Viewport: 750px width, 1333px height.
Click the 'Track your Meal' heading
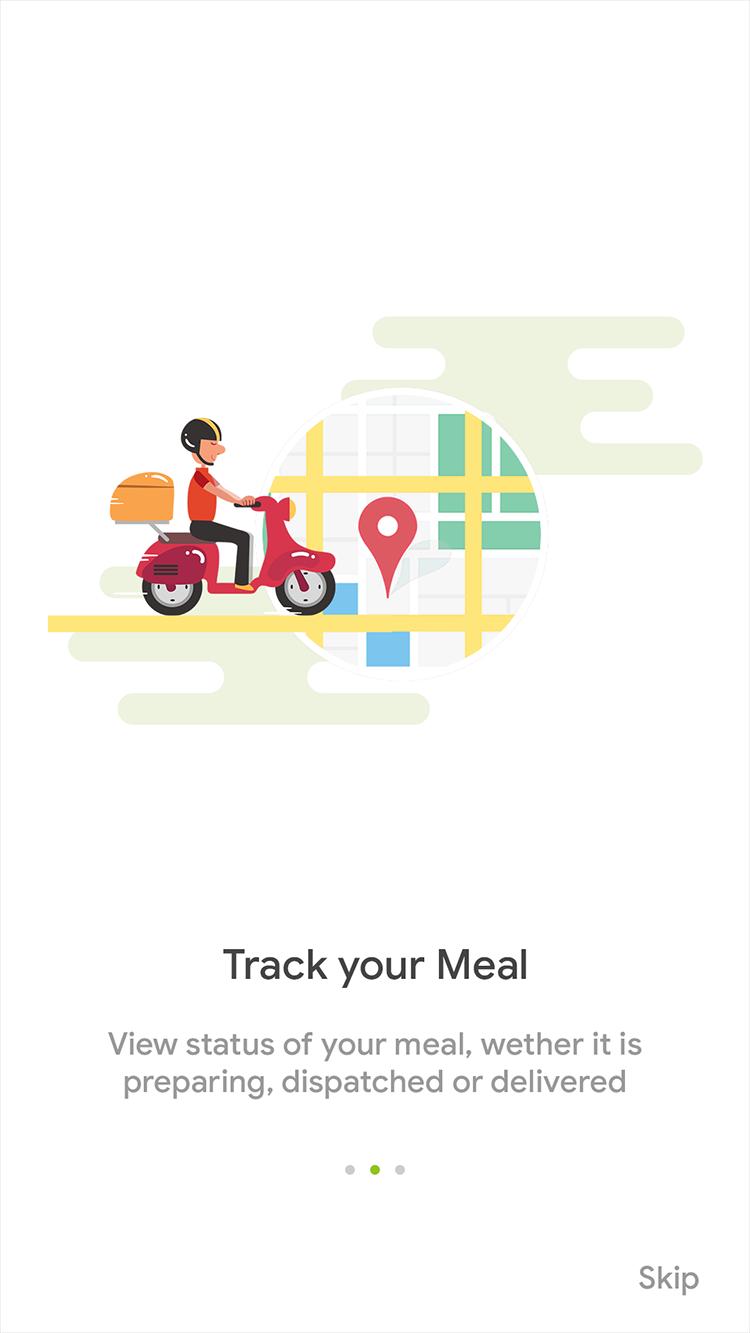375,964
